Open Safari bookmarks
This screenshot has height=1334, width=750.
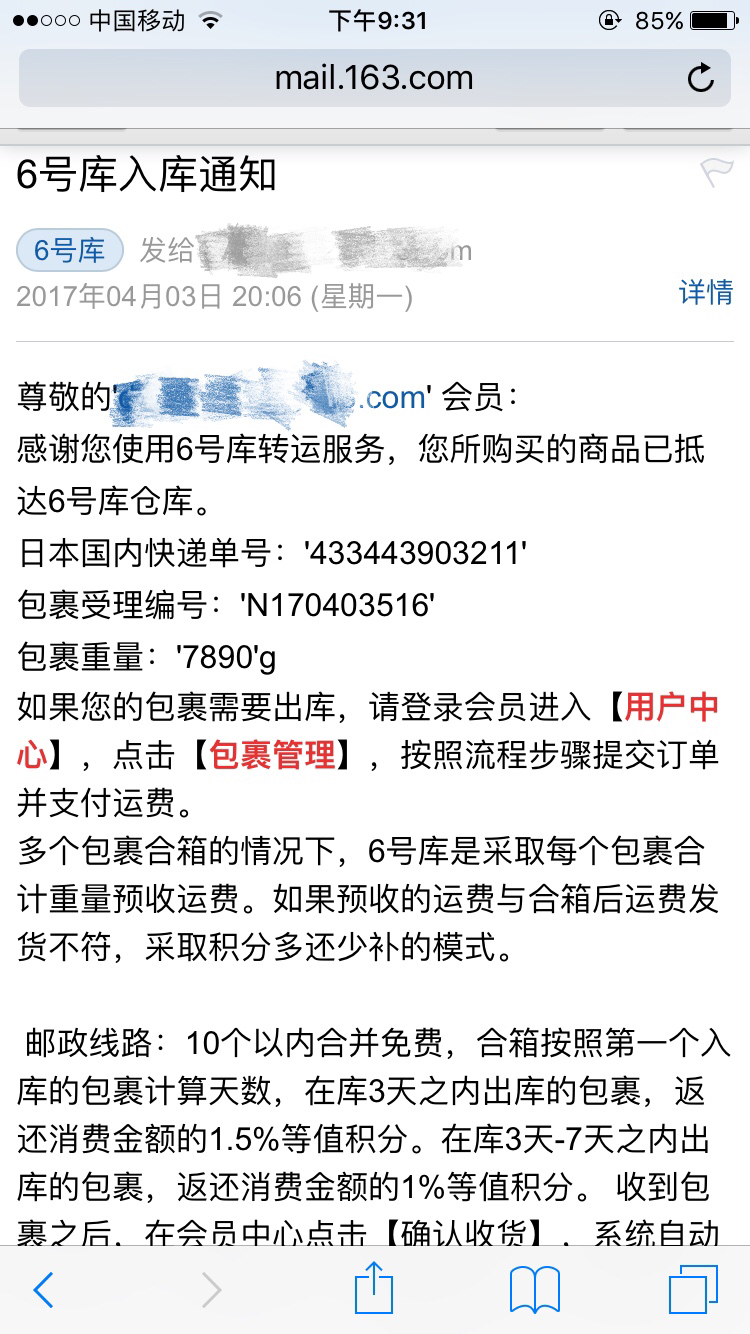pos(534,1290)
